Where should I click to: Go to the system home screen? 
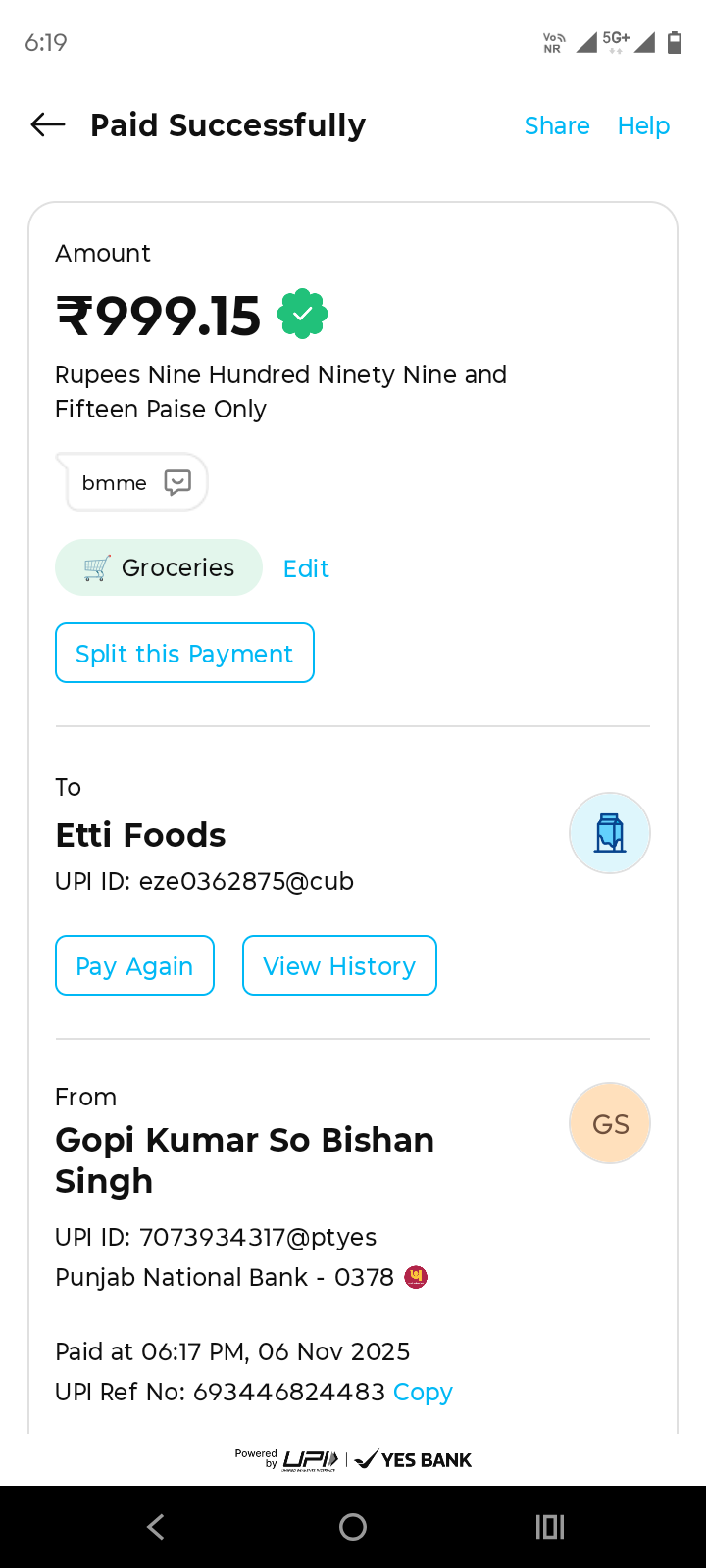353,1527
